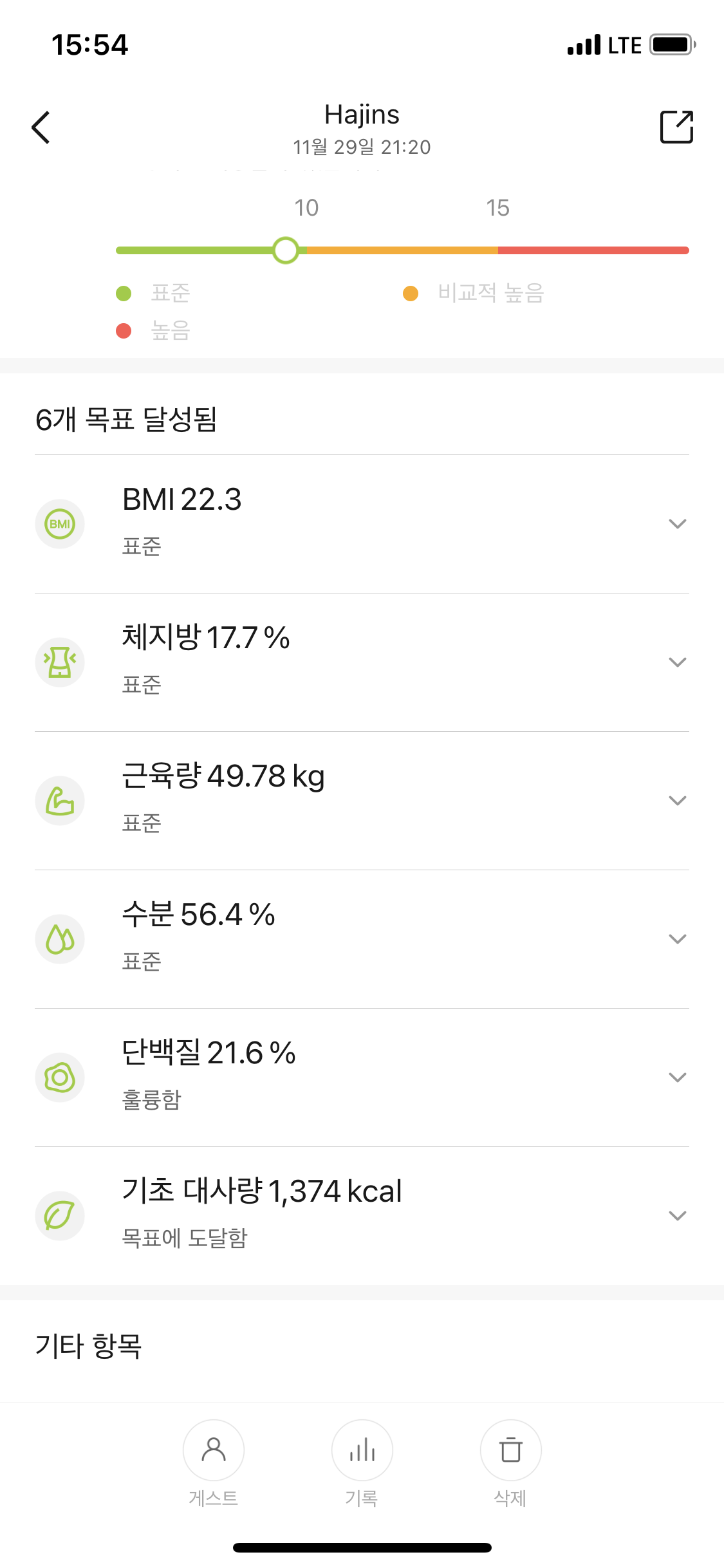Go back using the top-left arrow
This screenshot has width=724, height=1568.
click(x=41, y=127)
